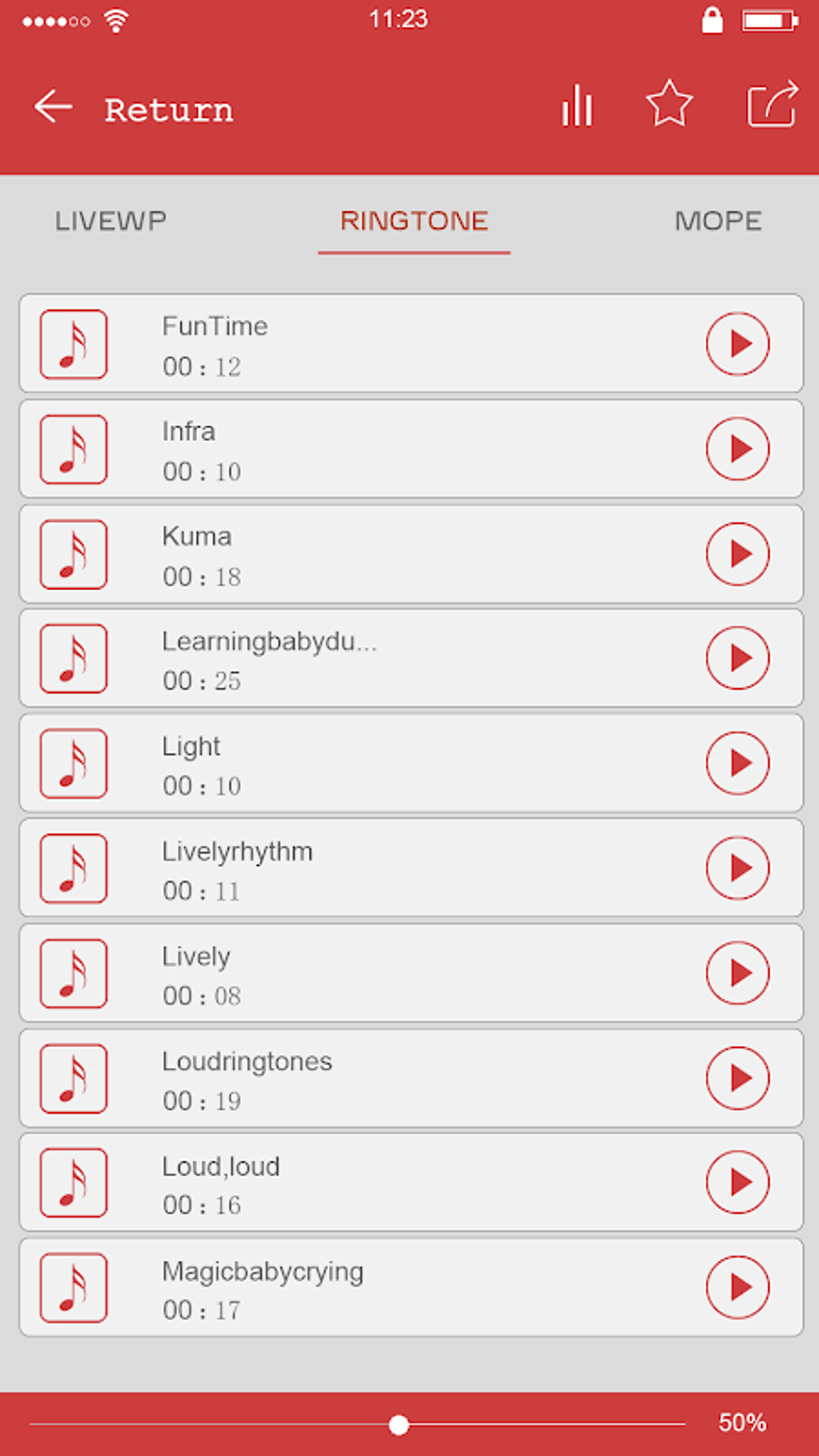Play the Kuma ringtone

(737, 554)
